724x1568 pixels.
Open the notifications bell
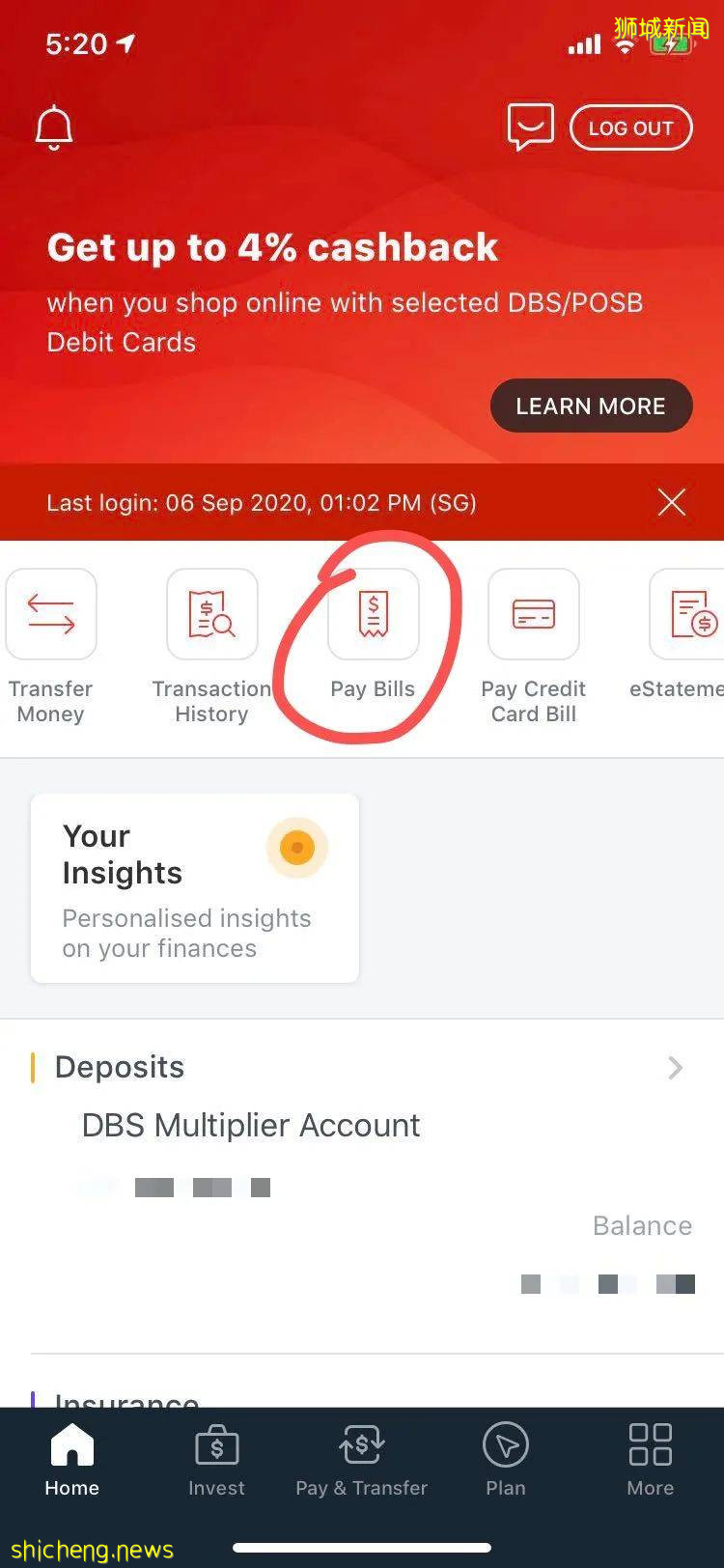coord(54,128)
